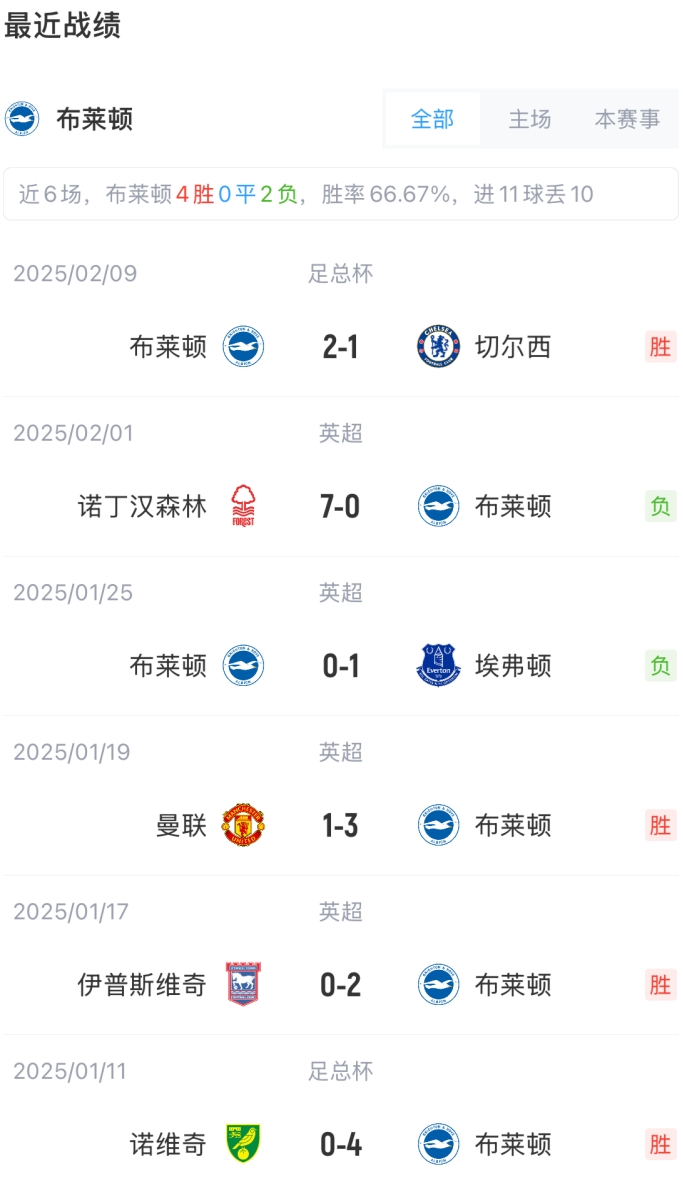
Task: View the 布莱顿 vs 埃弗顿 0-1 match
Action: 341,666
